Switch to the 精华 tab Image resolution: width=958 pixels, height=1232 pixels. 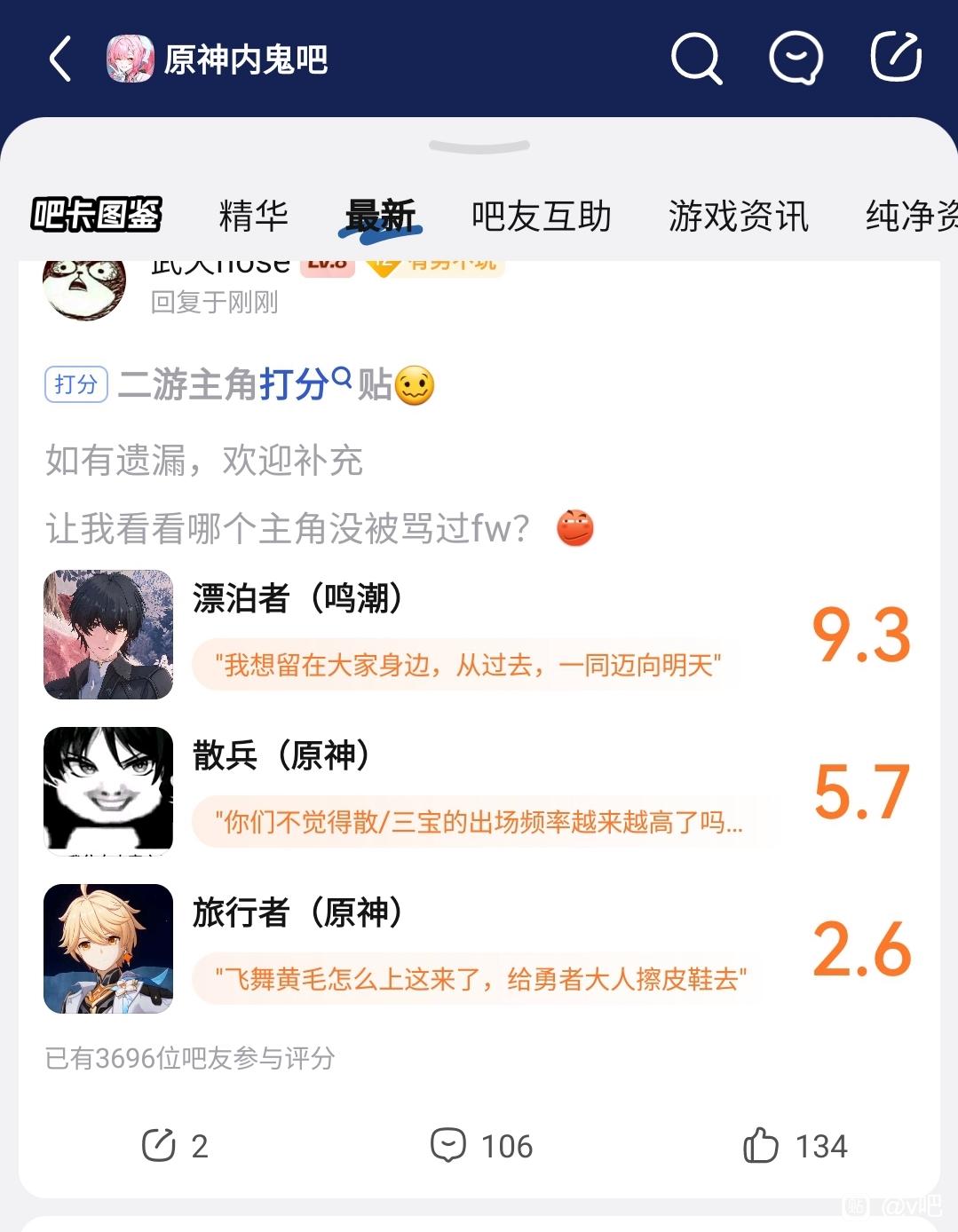253,216
